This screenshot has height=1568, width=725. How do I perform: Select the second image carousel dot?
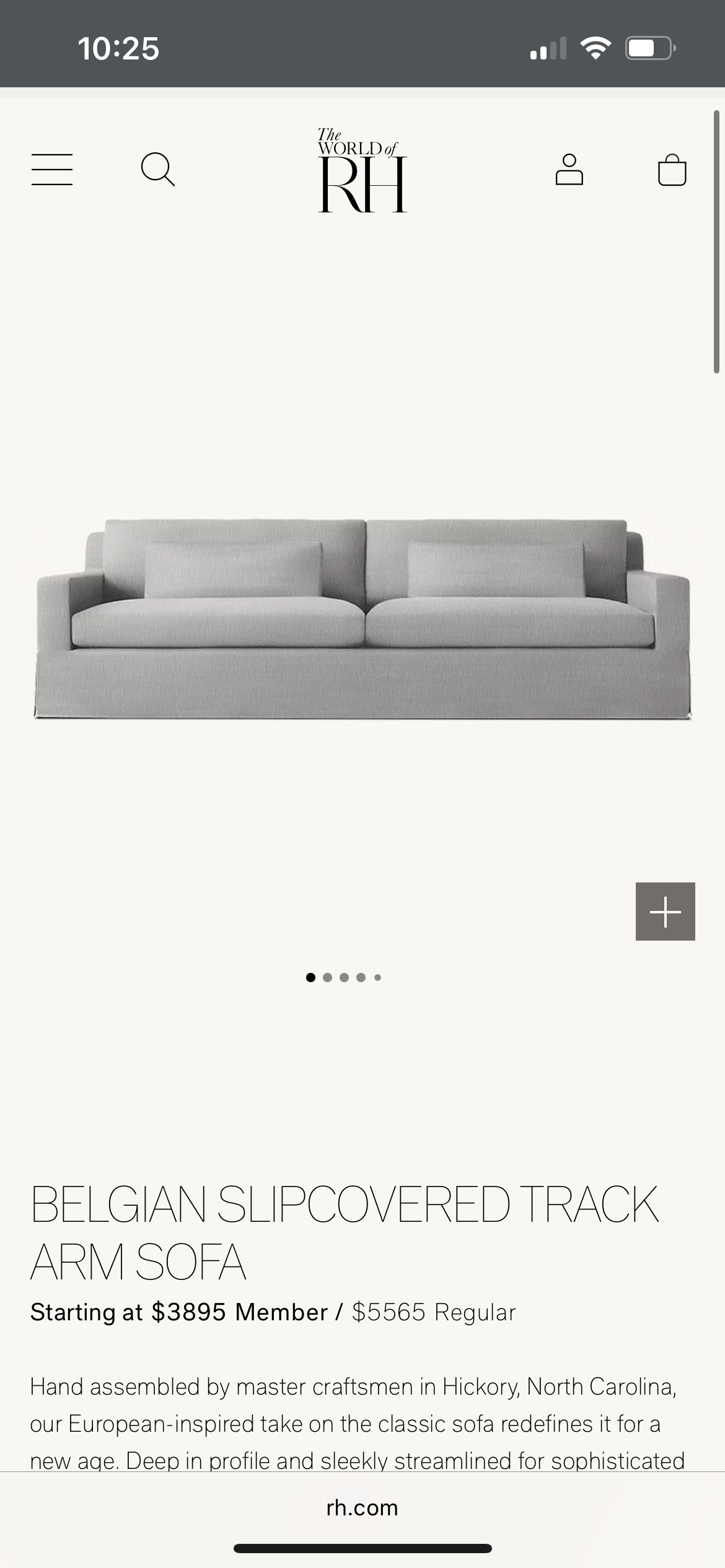tap(327, 978)
